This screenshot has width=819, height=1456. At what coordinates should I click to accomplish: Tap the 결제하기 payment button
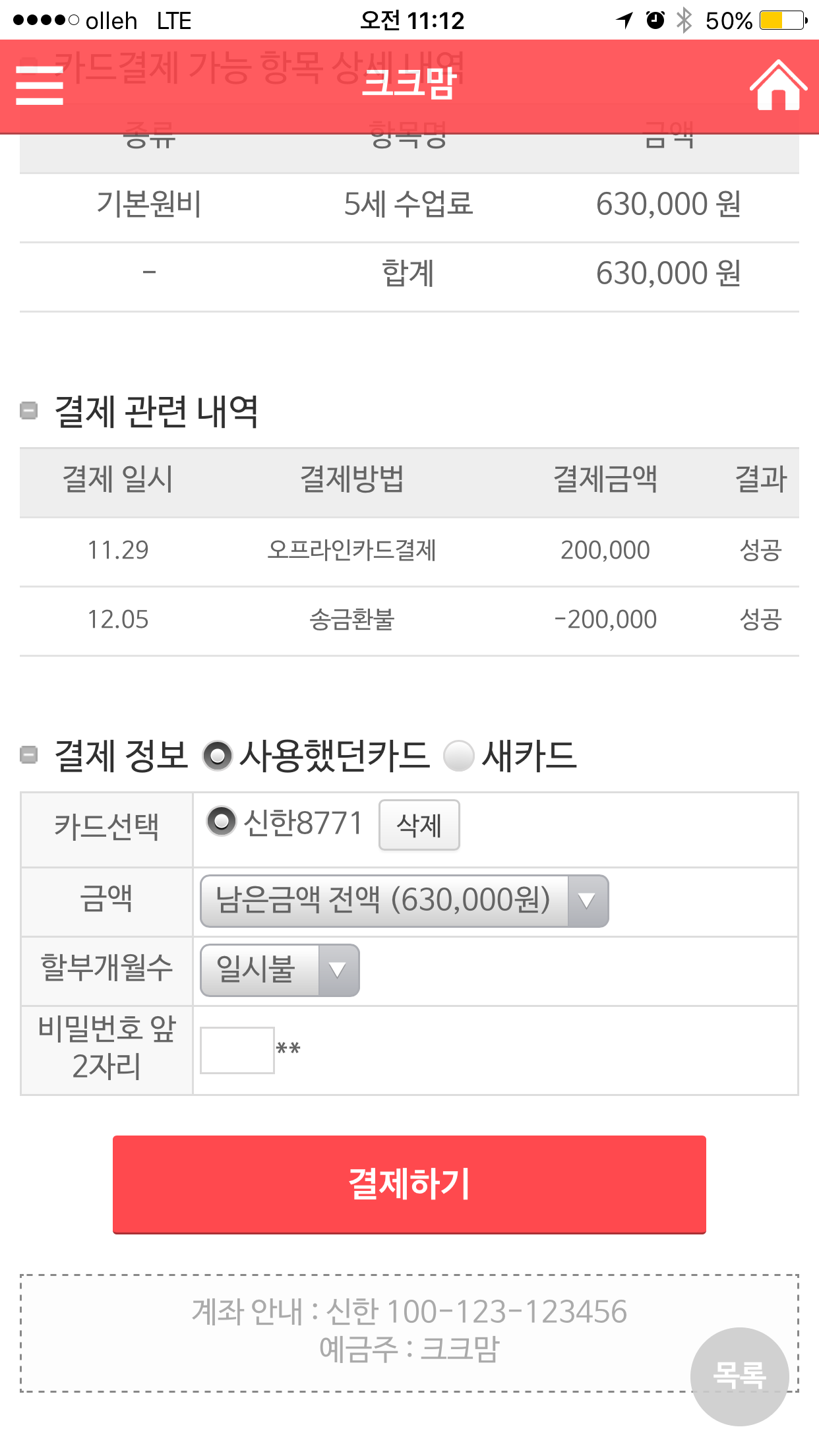[409, 1184]
